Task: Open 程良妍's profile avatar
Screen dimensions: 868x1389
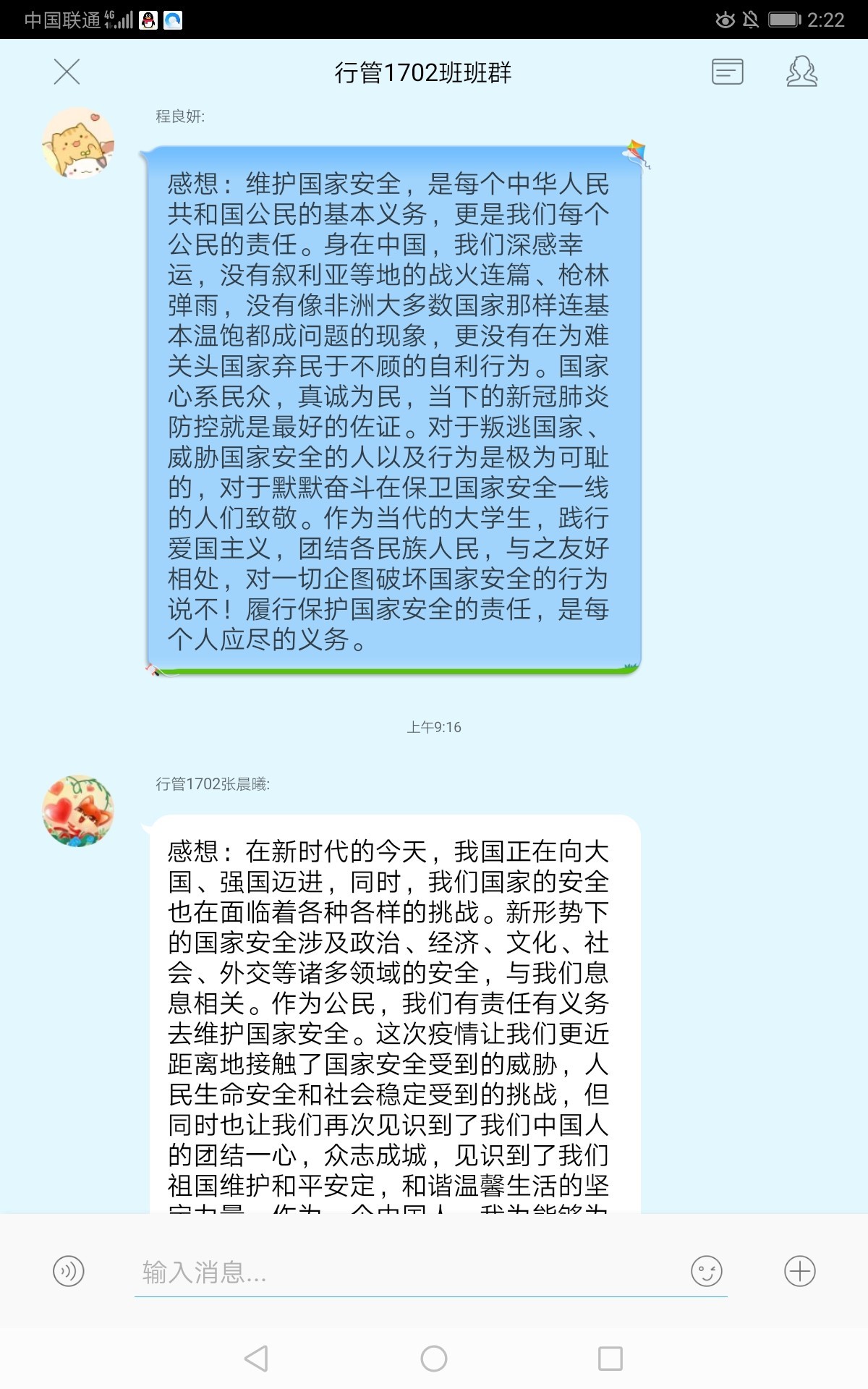Action: [78, 143]
